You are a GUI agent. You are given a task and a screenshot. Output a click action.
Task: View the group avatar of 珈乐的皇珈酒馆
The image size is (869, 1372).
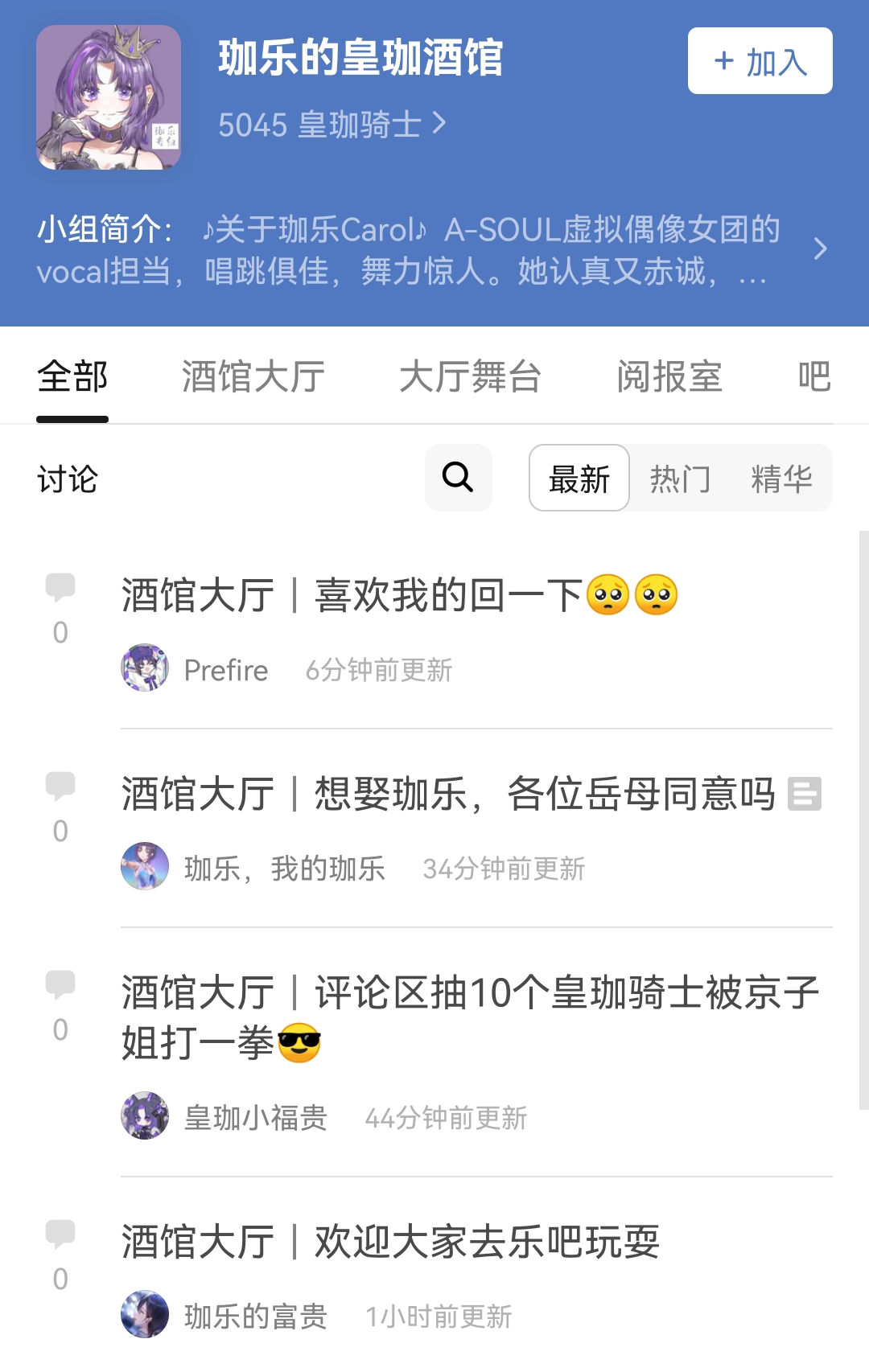pos(109,97)
